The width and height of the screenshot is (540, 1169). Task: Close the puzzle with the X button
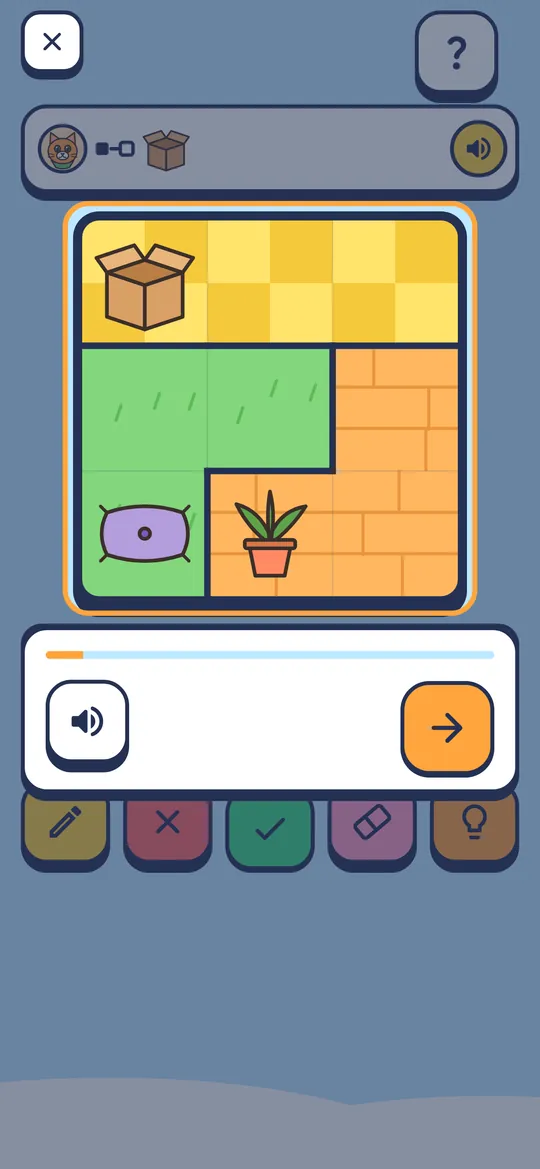pos(52,42)
